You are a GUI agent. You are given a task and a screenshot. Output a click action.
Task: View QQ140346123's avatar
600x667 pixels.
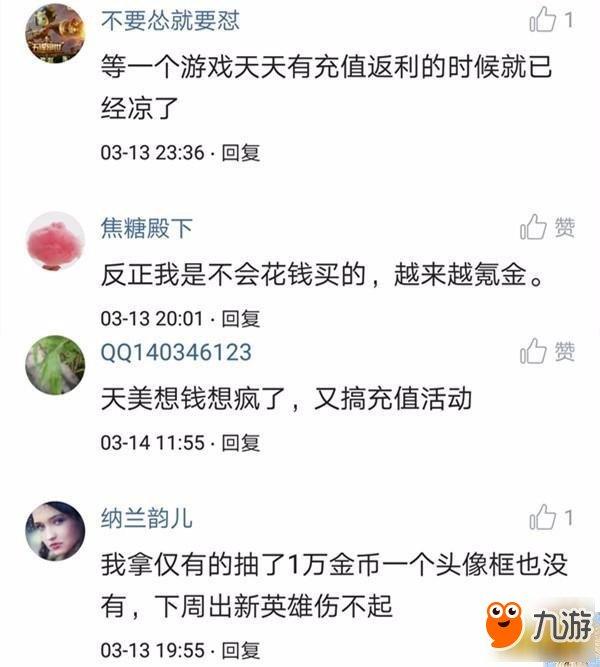[x=55, y=365]
